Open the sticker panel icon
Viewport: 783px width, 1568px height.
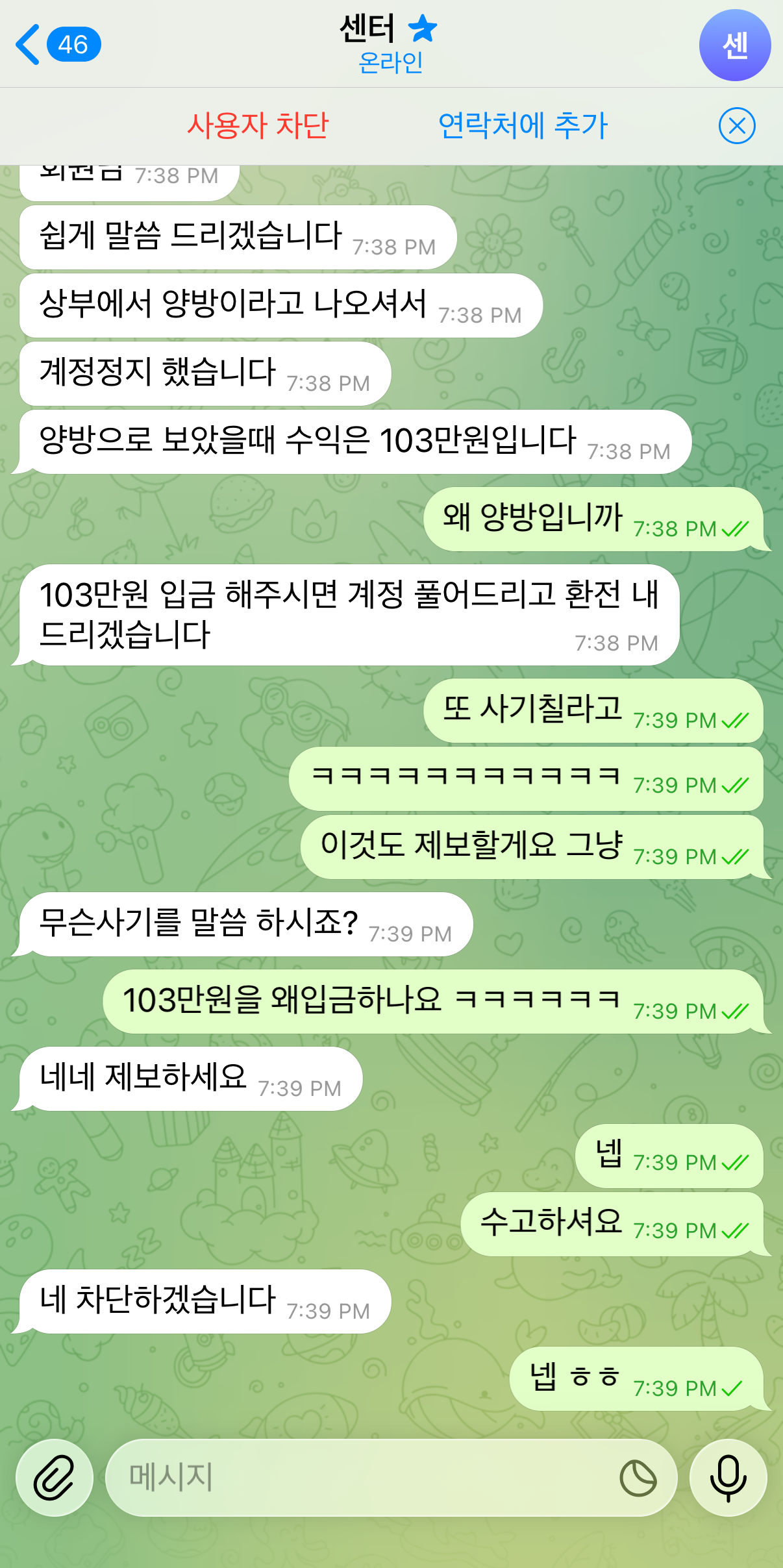[x=638, y=1478]
